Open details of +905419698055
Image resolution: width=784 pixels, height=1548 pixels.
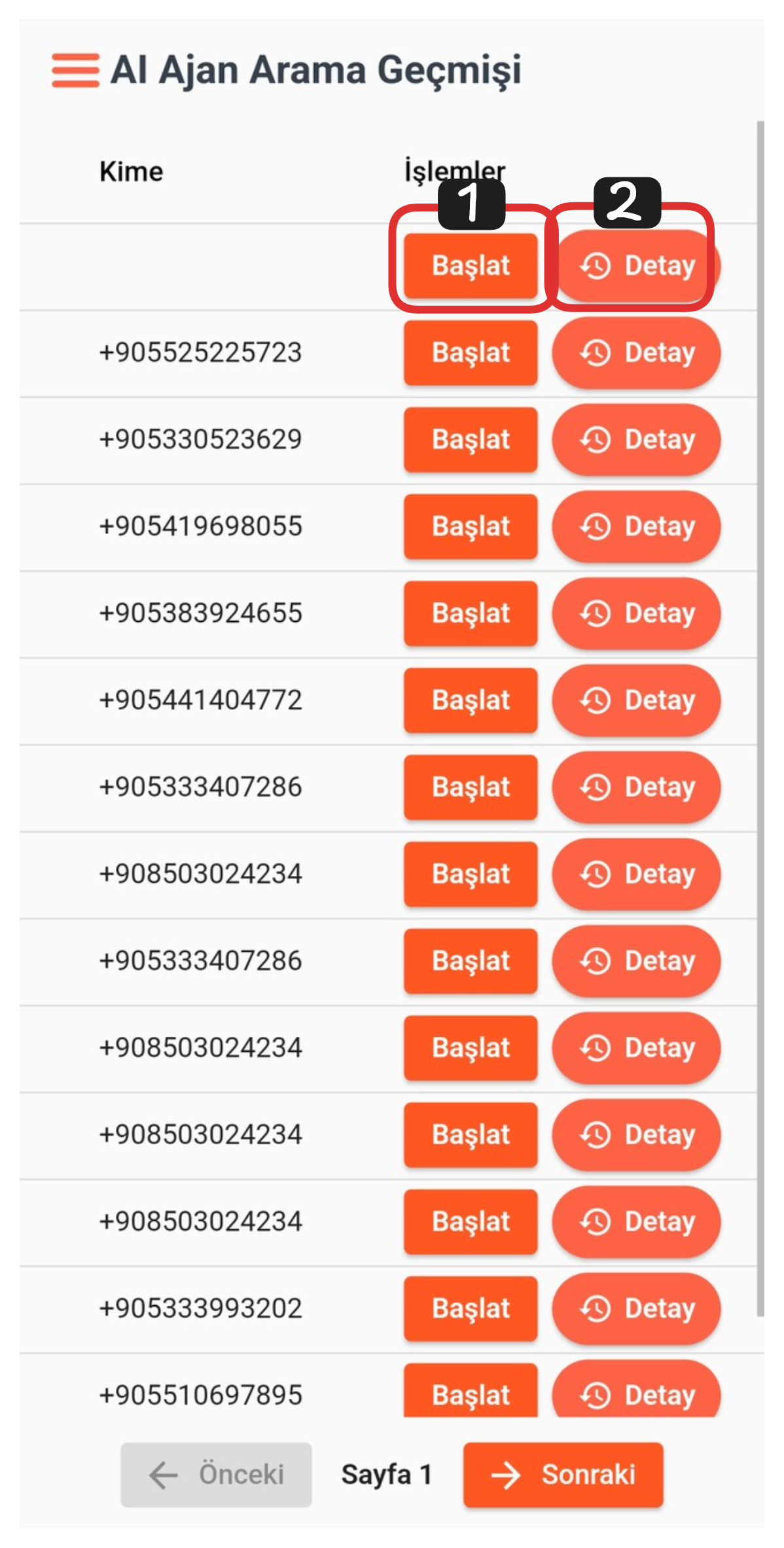(636, 527)
